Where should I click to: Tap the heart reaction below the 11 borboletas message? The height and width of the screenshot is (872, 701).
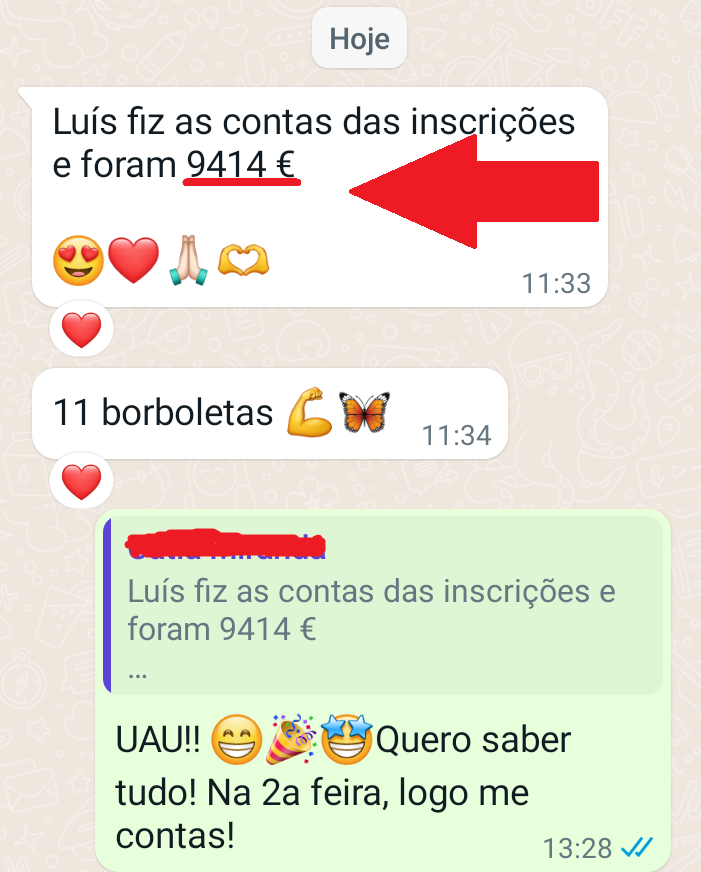pyautogui.click(x=82, y=483)
